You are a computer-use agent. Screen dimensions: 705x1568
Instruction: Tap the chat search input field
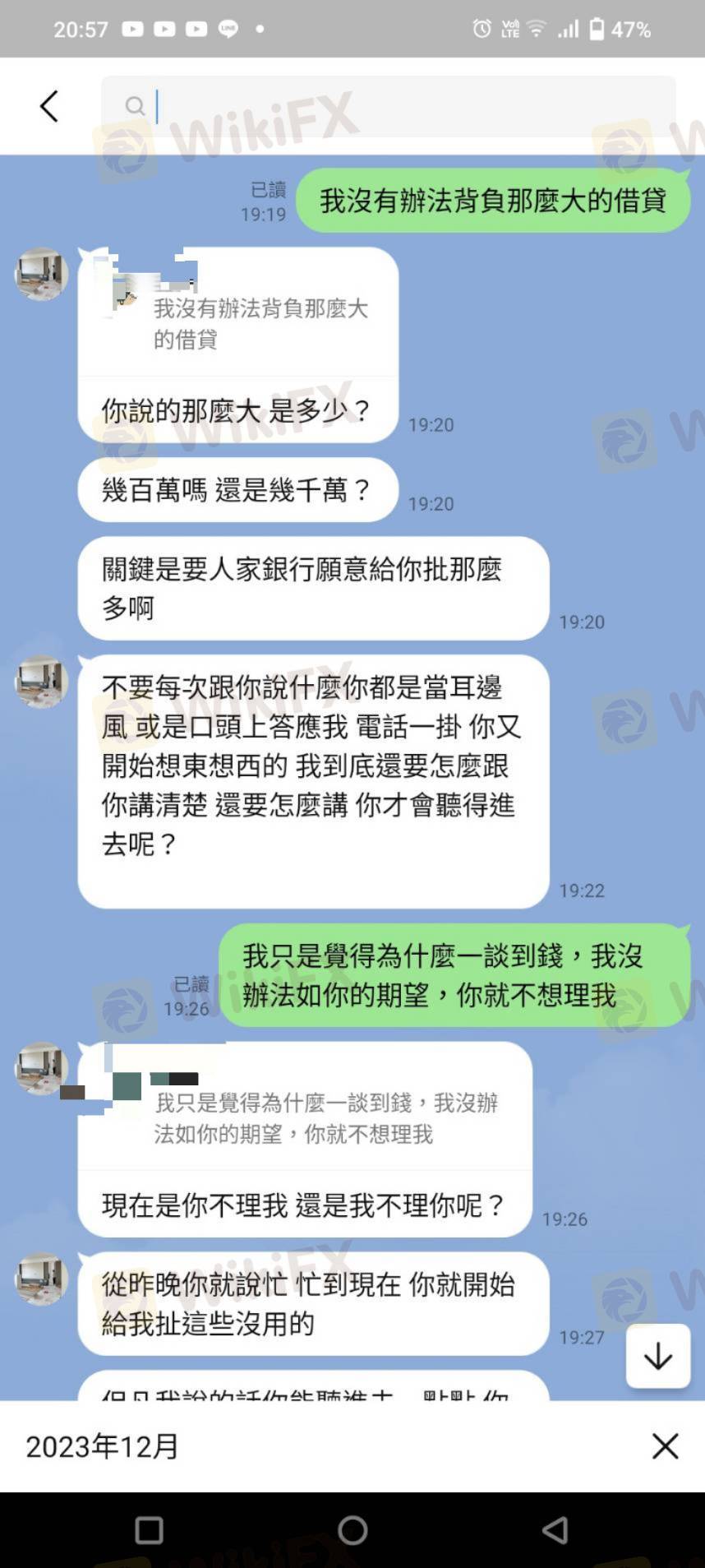pyautogui.click(x=394, y=106)
